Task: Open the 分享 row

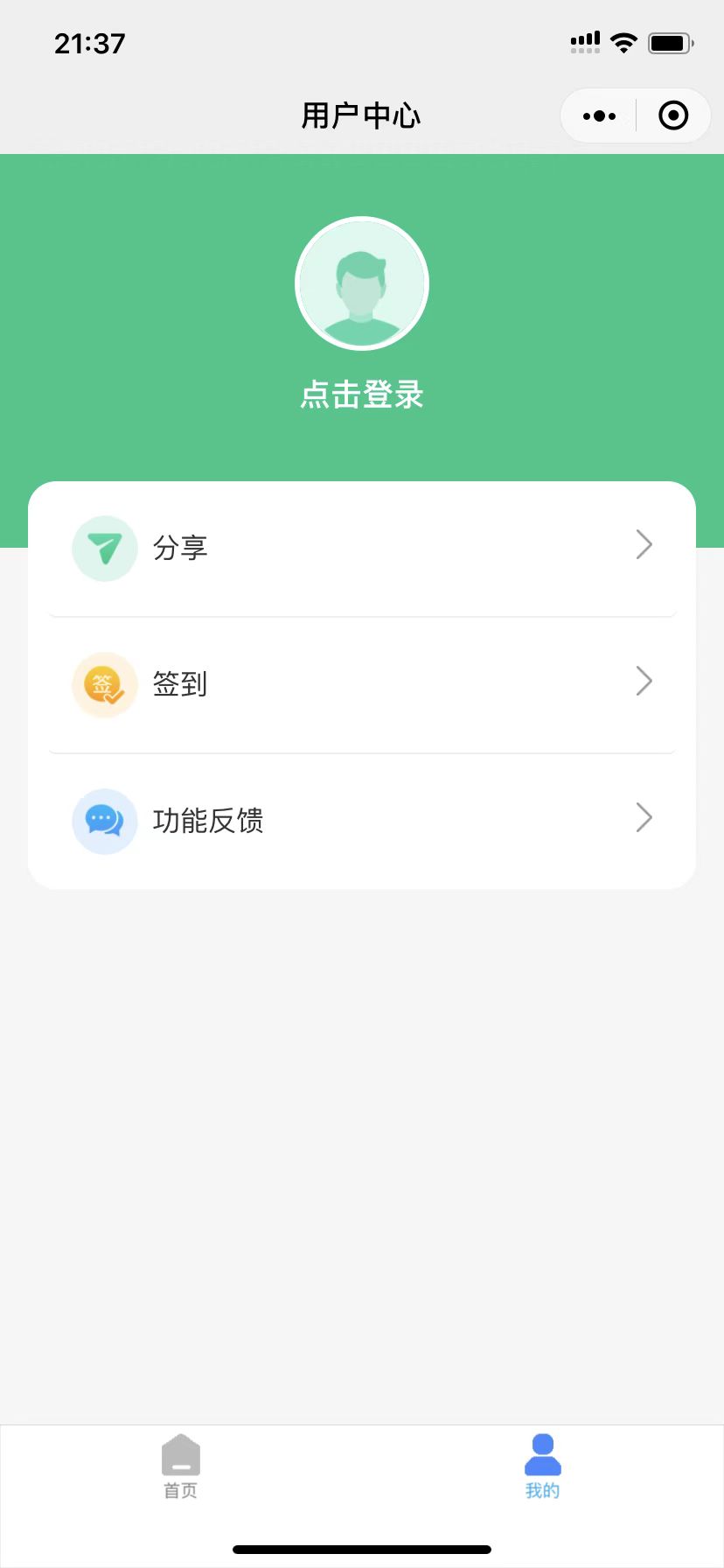Action: click(x=362, y=549)
